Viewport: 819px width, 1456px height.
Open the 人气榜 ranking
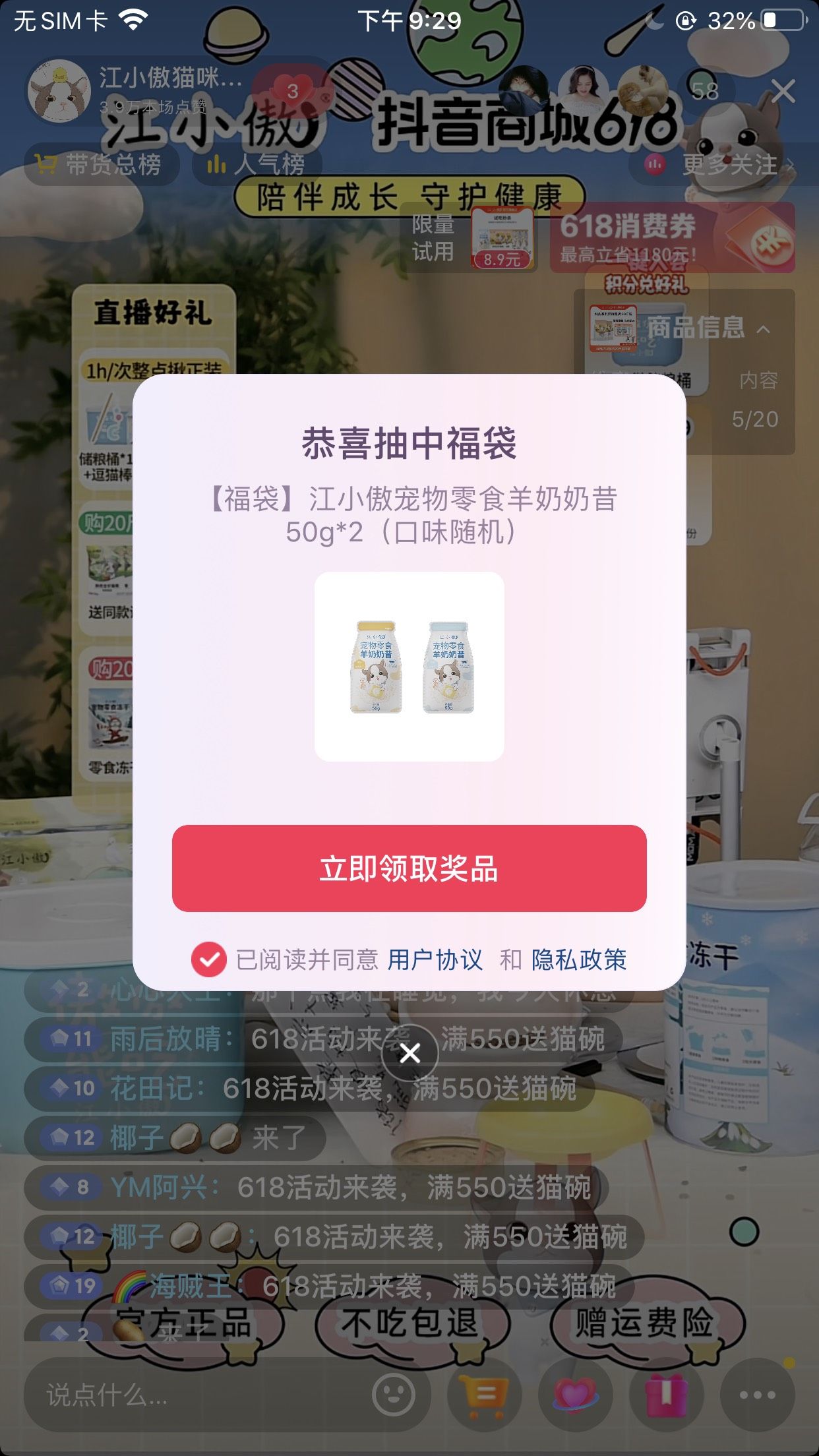point(257,164)
